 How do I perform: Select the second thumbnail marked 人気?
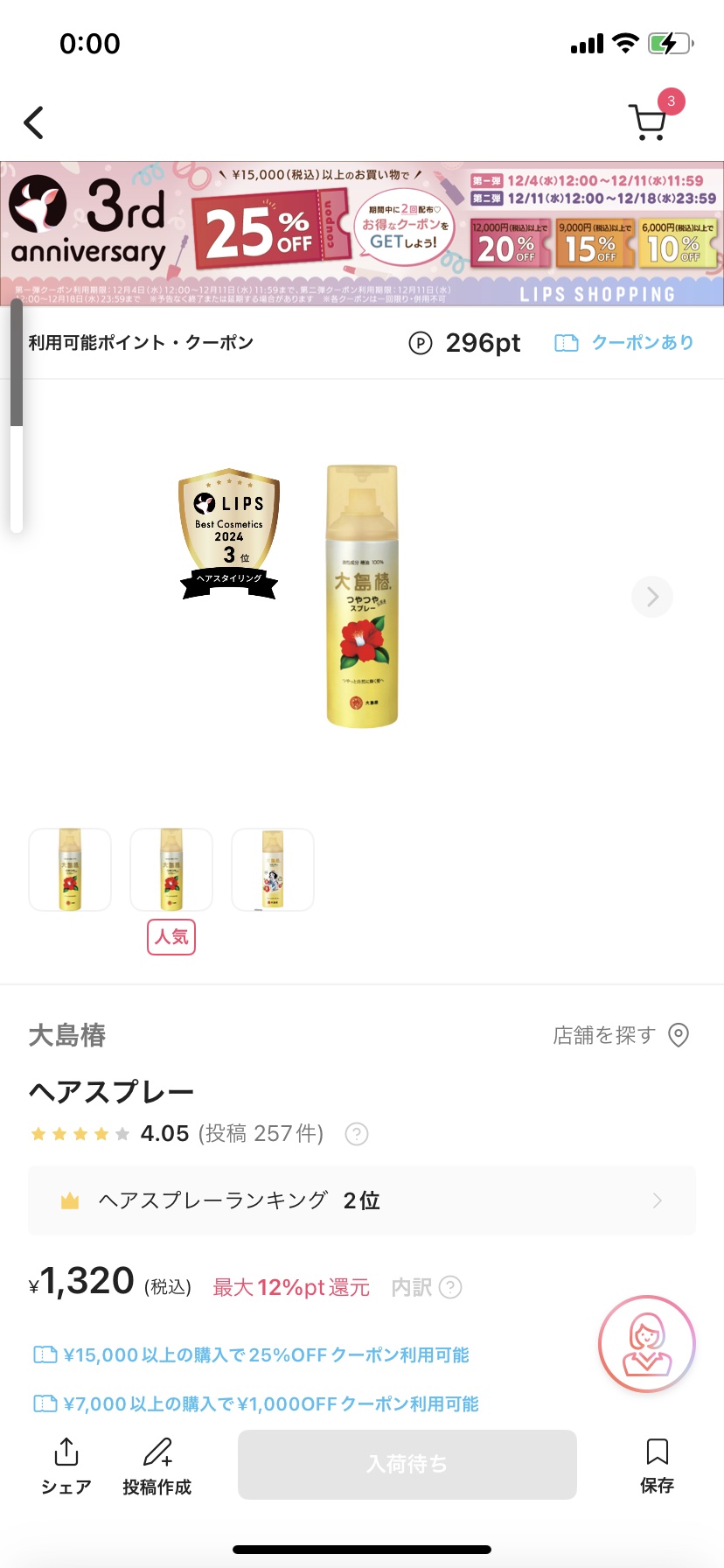tap(171, 870)
